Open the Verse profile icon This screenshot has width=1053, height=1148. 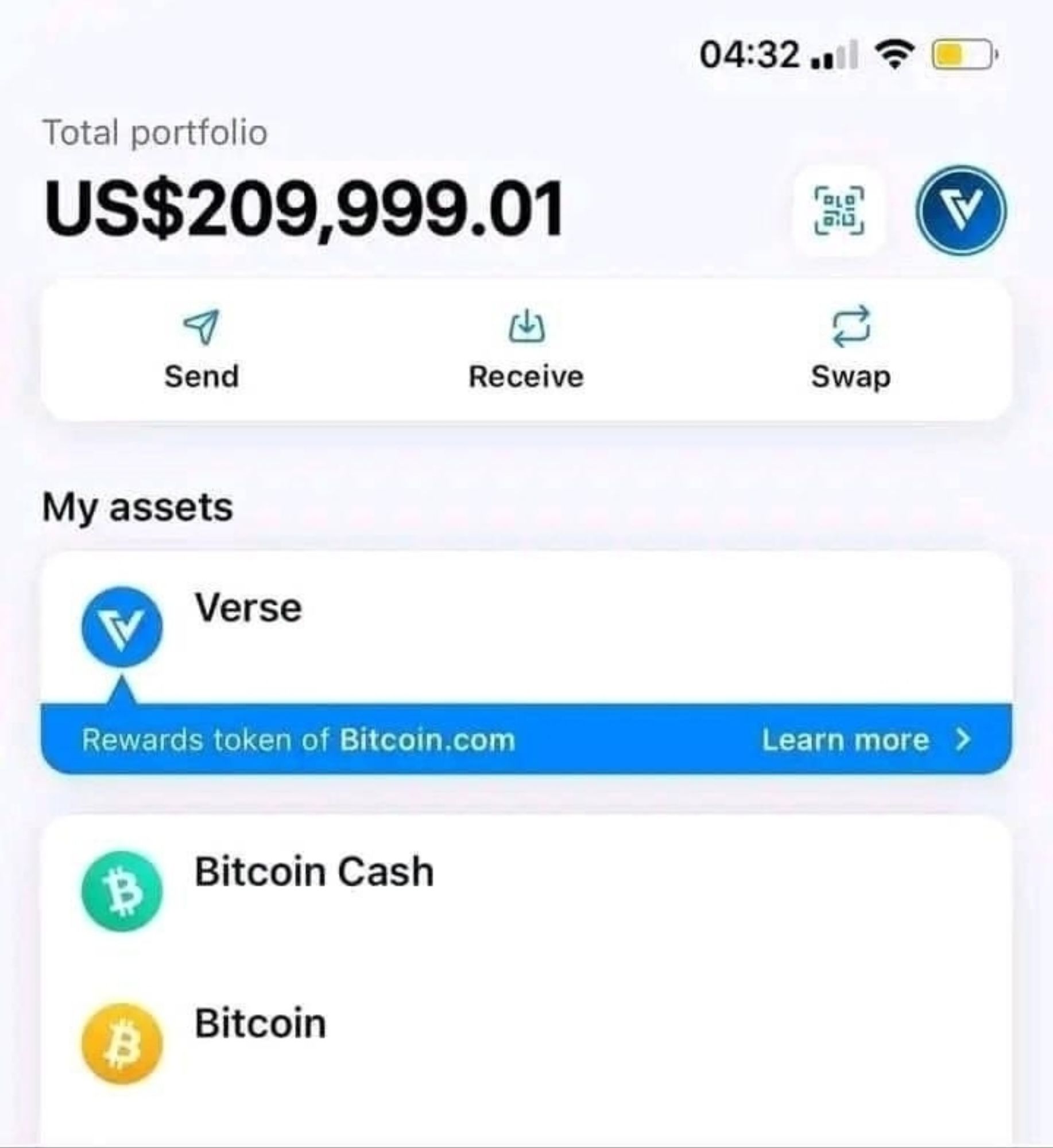click(961, 210)
